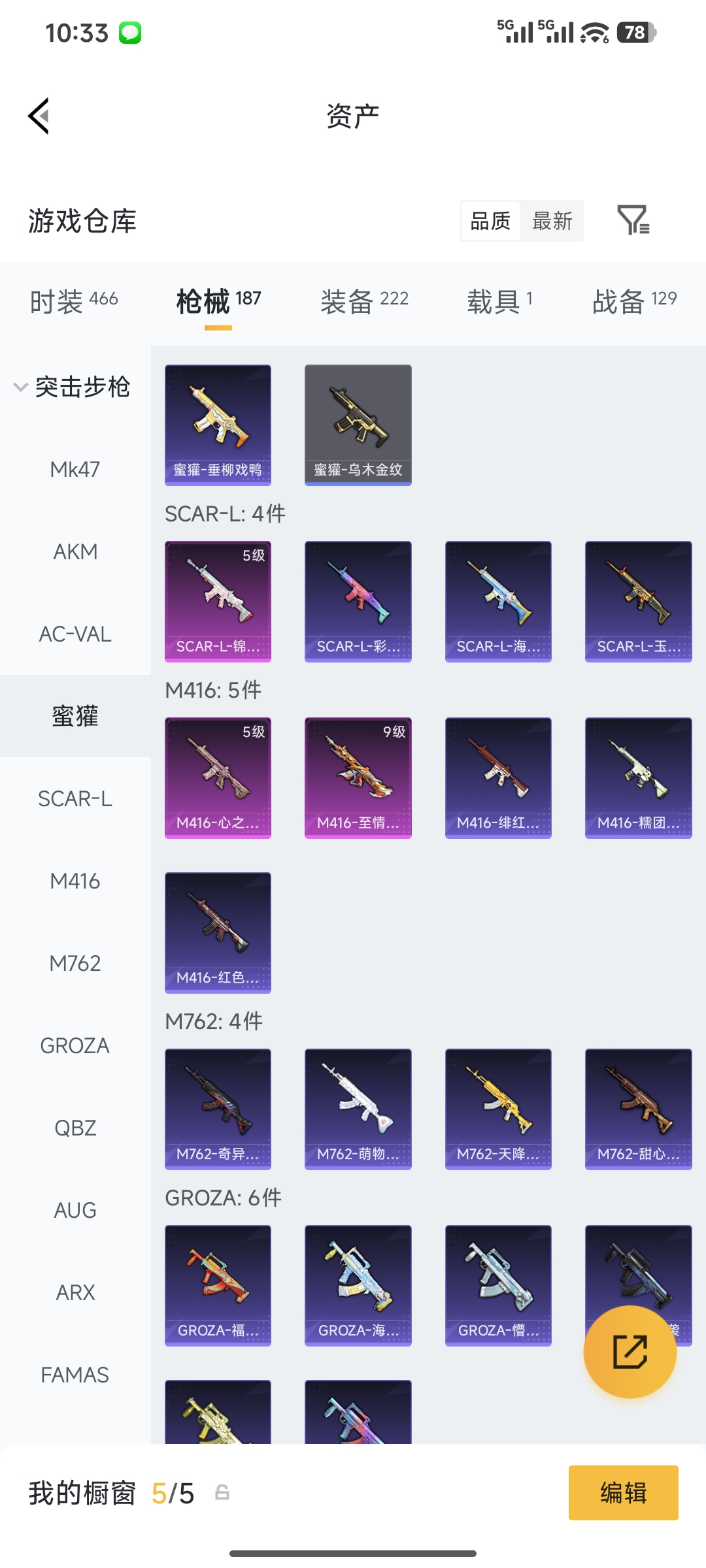Sort items by 最新
706x1568 pixels.
tap(552, 221)
